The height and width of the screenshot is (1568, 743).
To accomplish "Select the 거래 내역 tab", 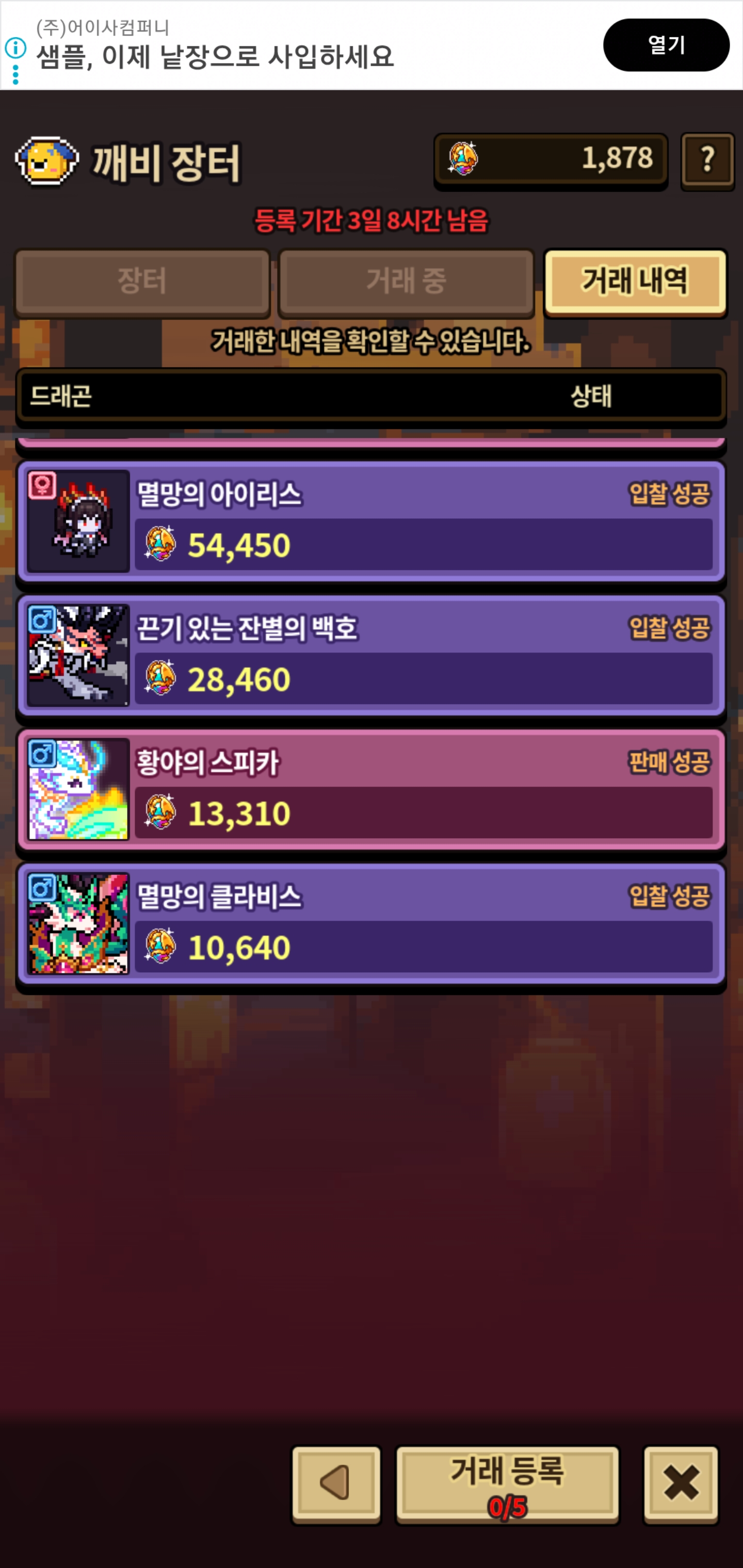I will pos(635,282).
